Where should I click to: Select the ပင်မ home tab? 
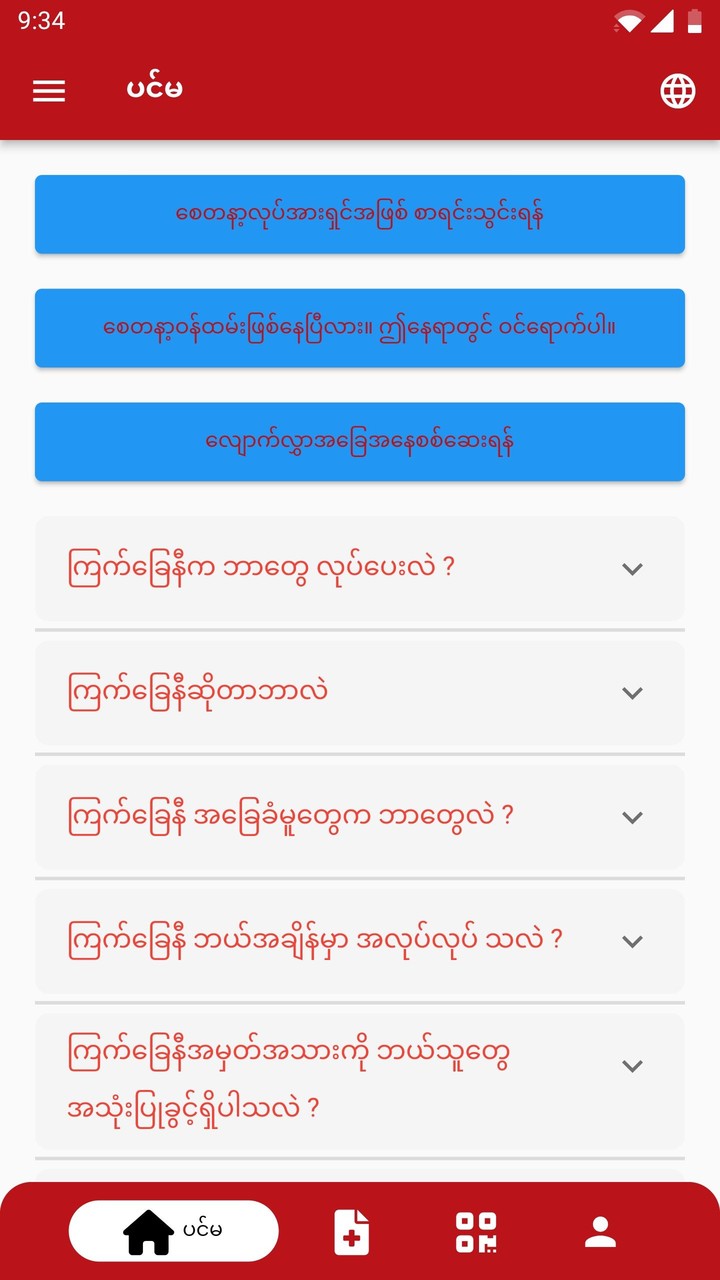[174, 1230]
